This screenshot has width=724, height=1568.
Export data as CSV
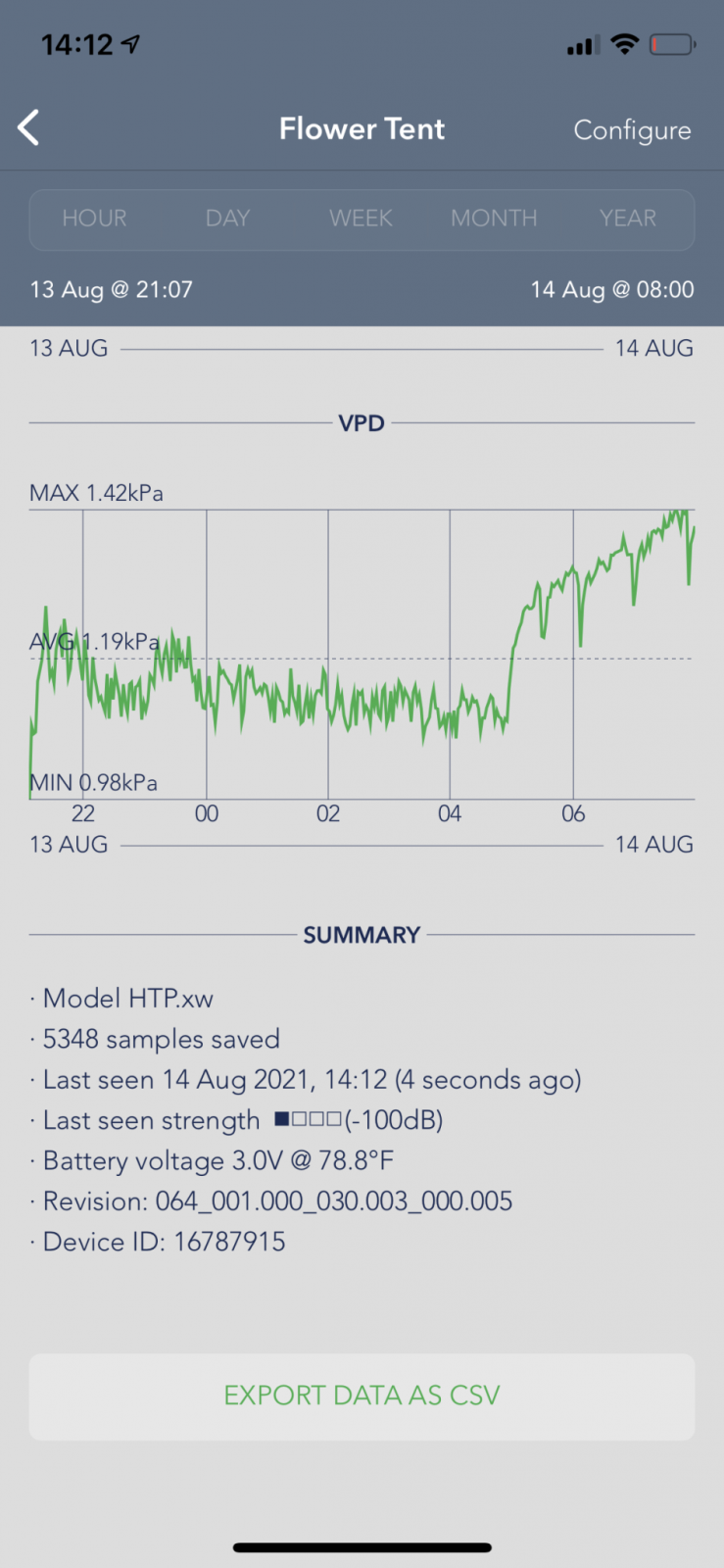point(362,1396)
